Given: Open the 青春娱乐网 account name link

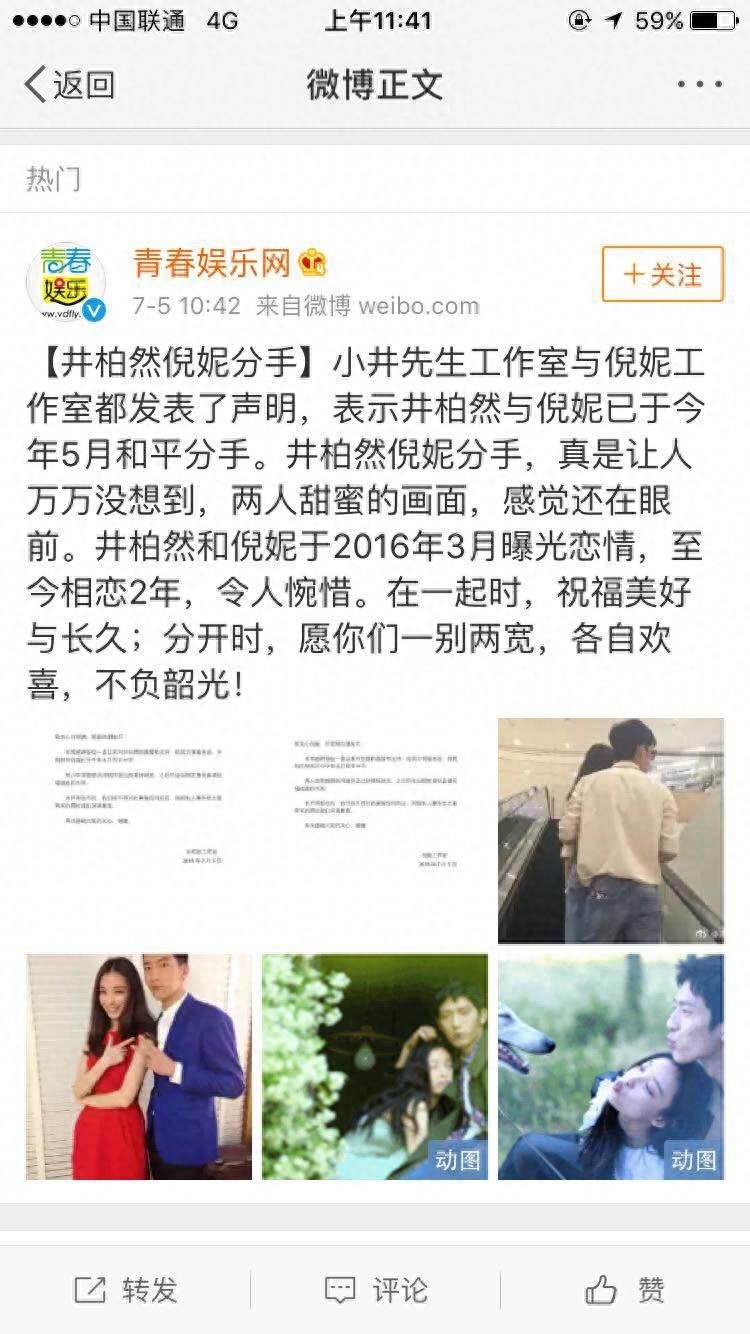Looking at the screenshot, I should tap(211, 263).
